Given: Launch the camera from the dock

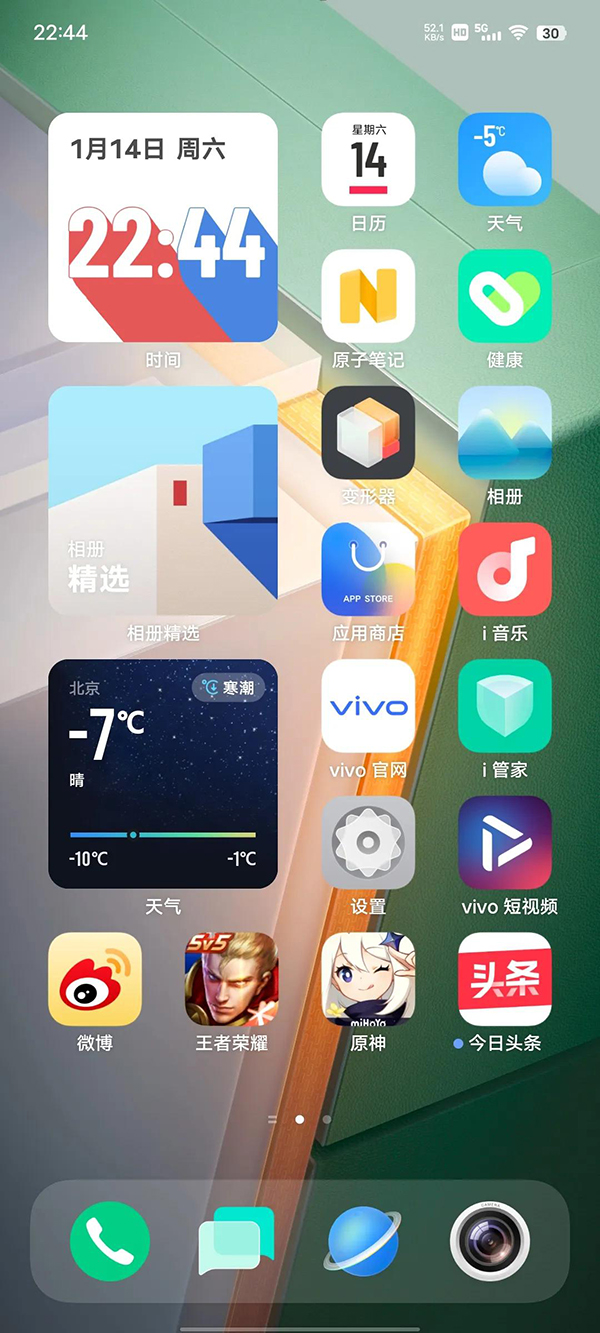Looking at the screenshot, I should tap(490, 1241).
